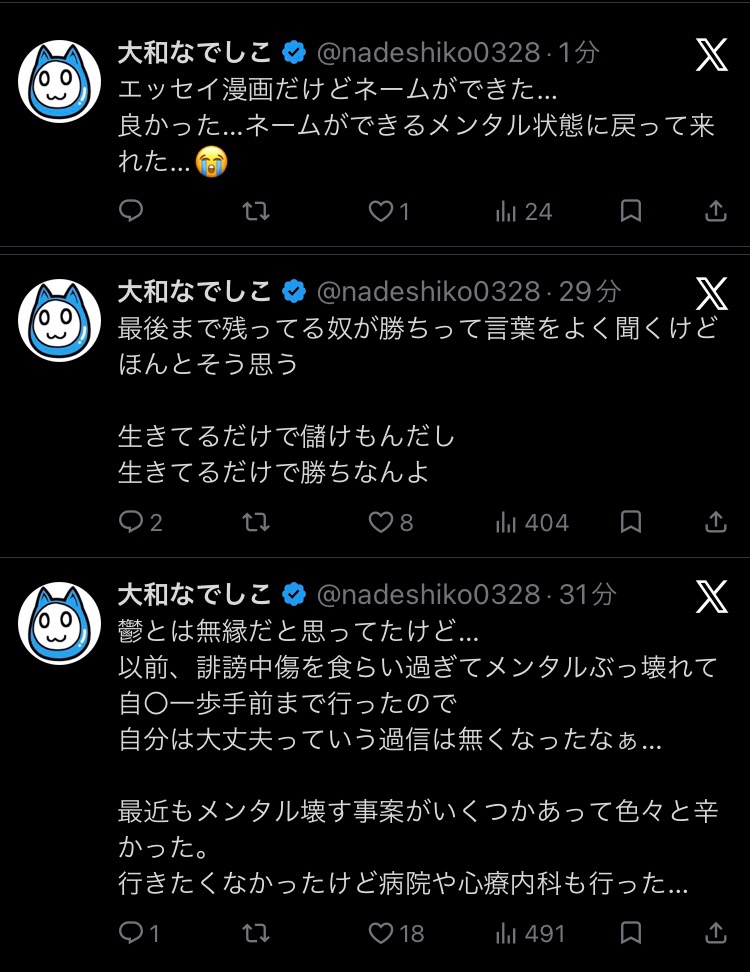Open @nadeshiko0328 profile from the 29分 tweet
750x972 pixels.
click(428, 291)
